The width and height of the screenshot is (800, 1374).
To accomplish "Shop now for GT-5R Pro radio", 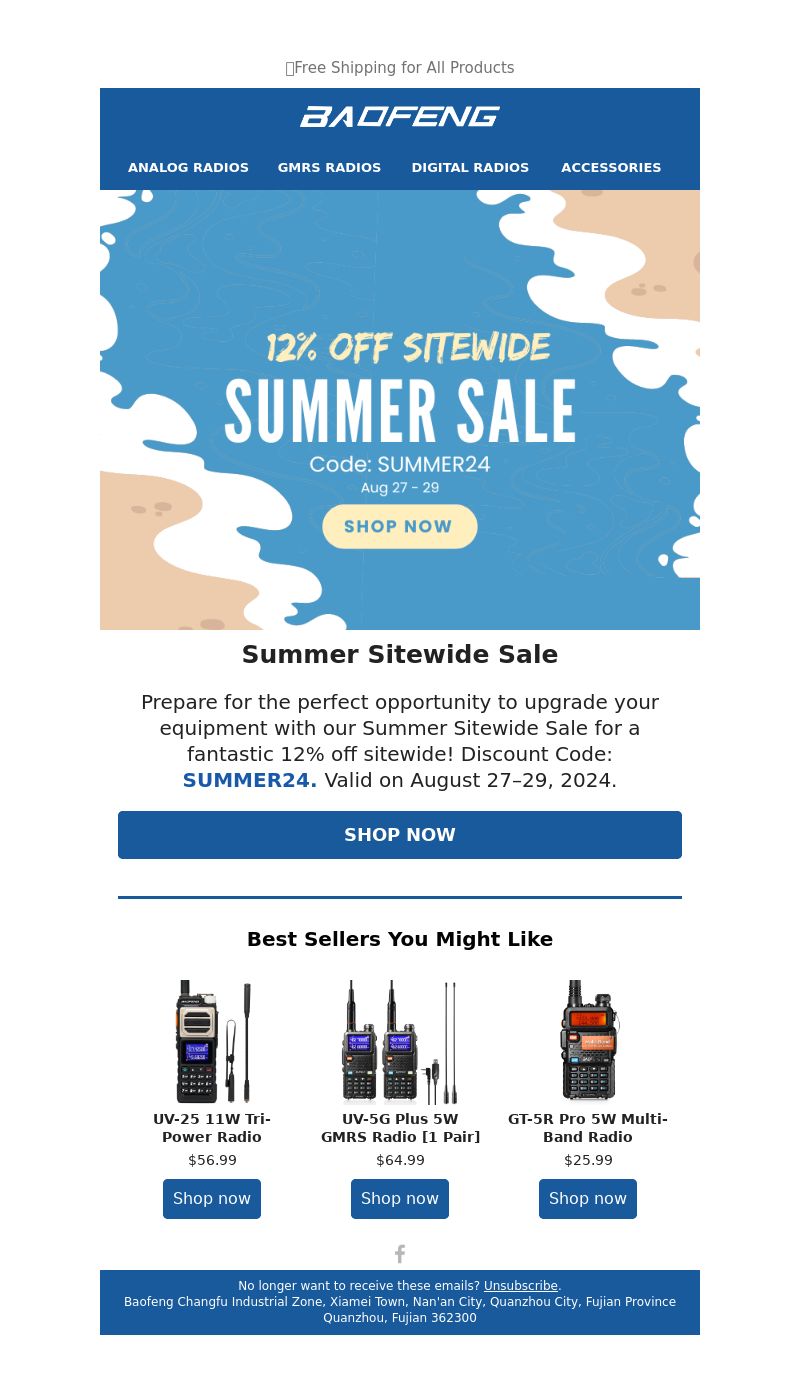I will coord(588,1199).
